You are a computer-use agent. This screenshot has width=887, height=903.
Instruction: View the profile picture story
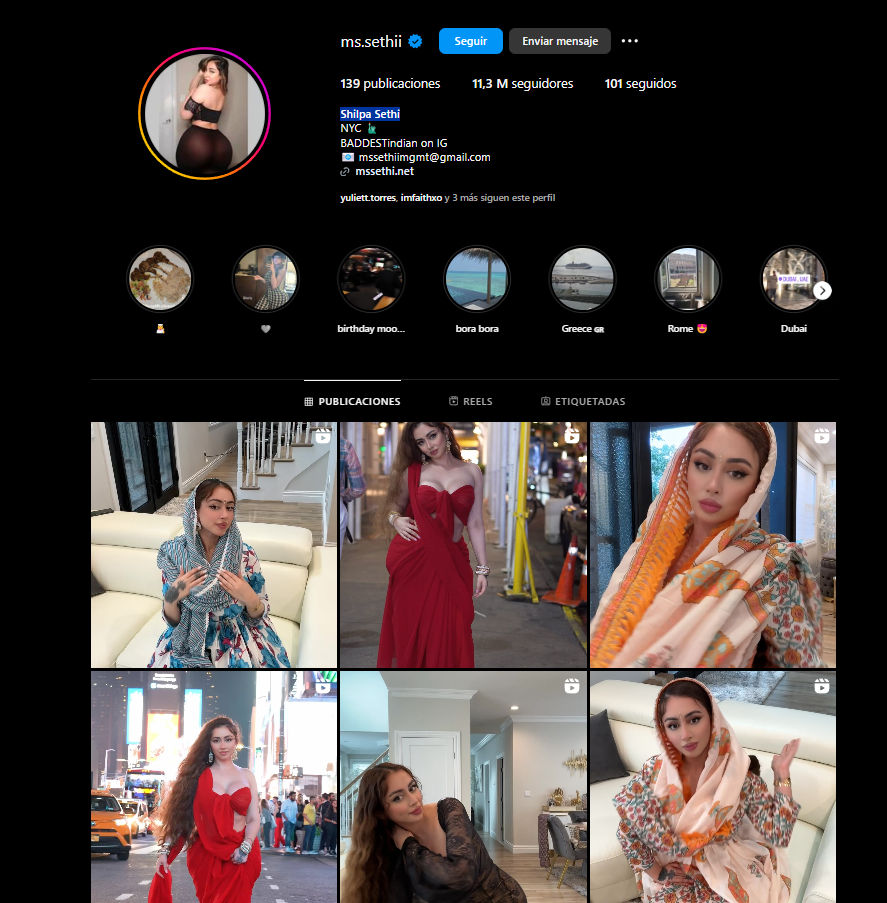point(205,113)
